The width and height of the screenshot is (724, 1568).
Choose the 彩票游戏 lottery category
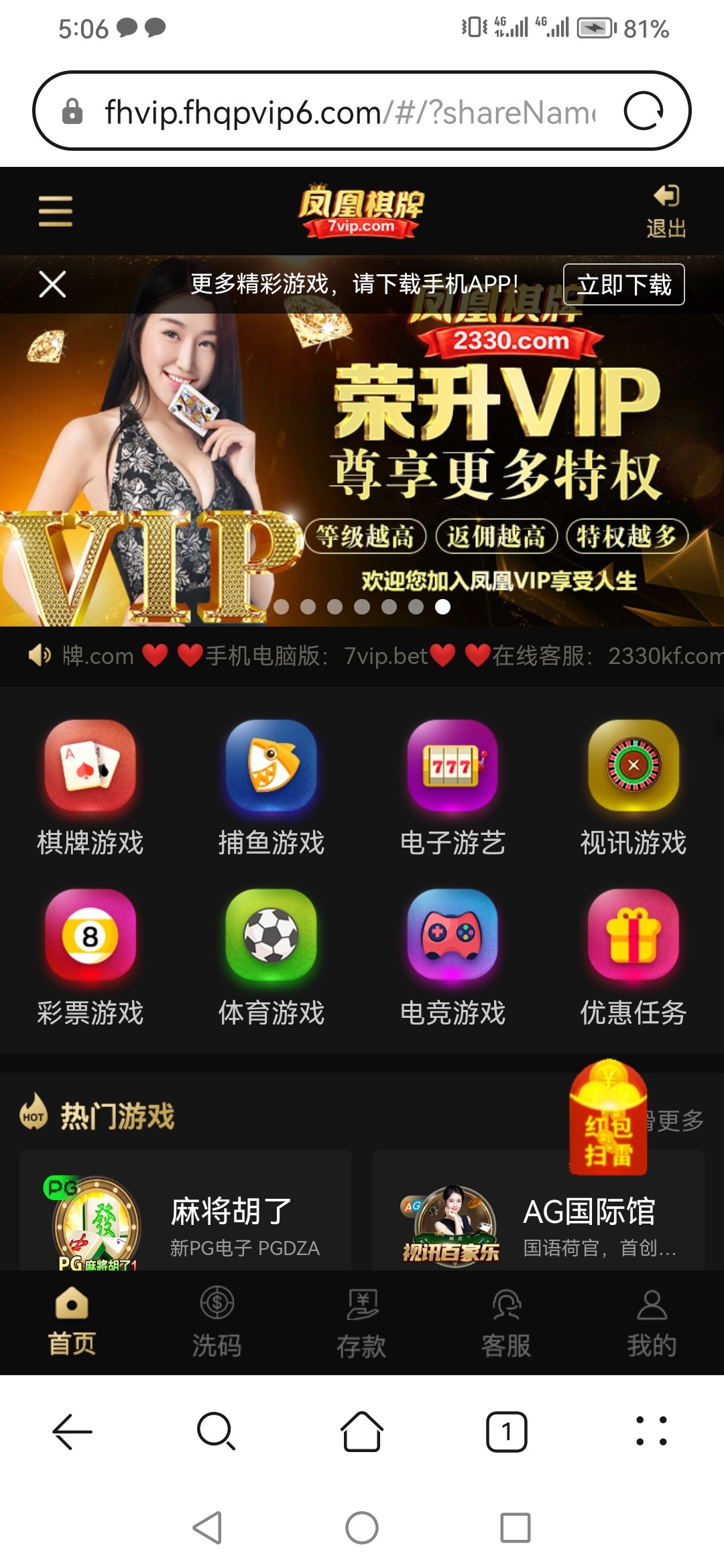(90, 957)
